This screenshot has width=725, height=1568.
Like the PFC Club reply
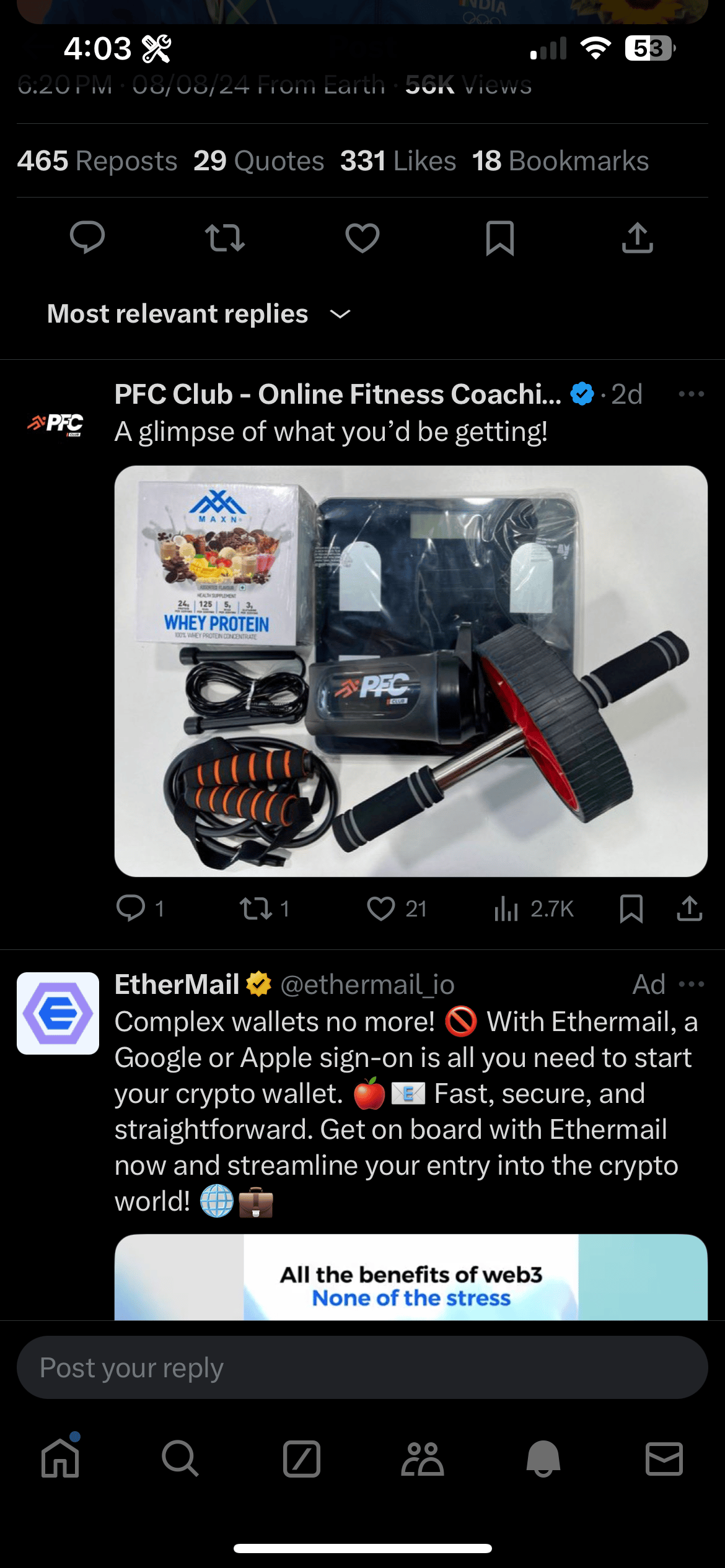(x=381, y=908)
